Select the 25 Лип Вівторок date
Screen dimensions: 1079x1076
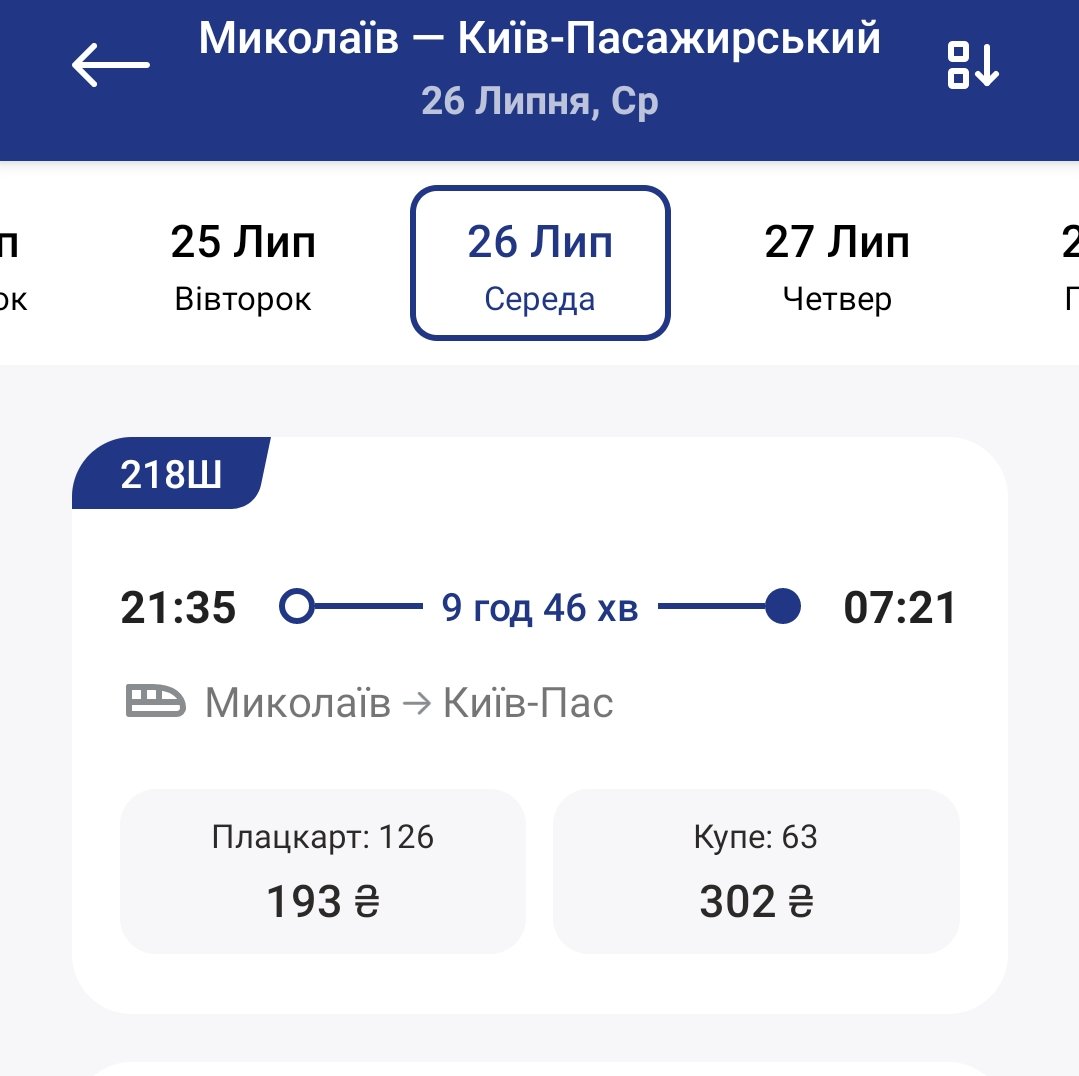point(243,266)
